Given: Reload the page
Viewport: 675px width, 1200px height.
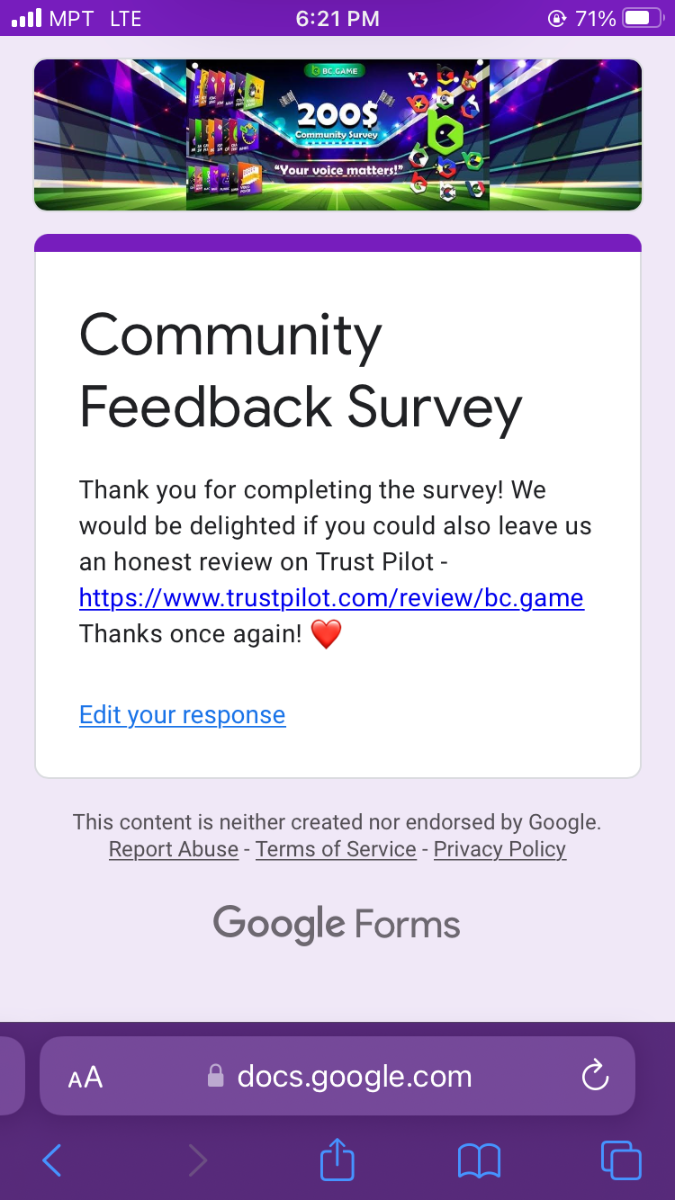Looking at the screenshot, I should [x=595, y=1076].
